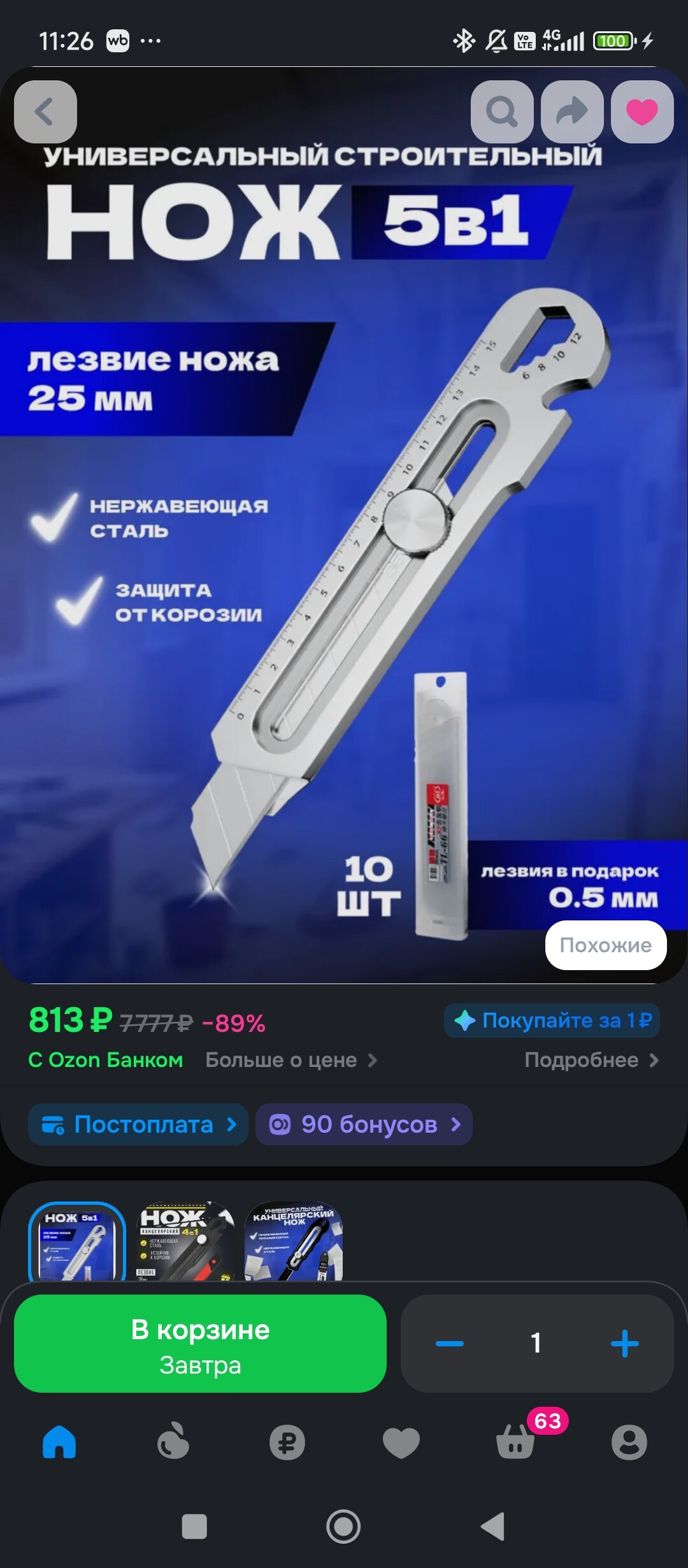Screen dimensions: 688x1568
Task: Remove the product from favorites
Action: (x=641, y=112)
